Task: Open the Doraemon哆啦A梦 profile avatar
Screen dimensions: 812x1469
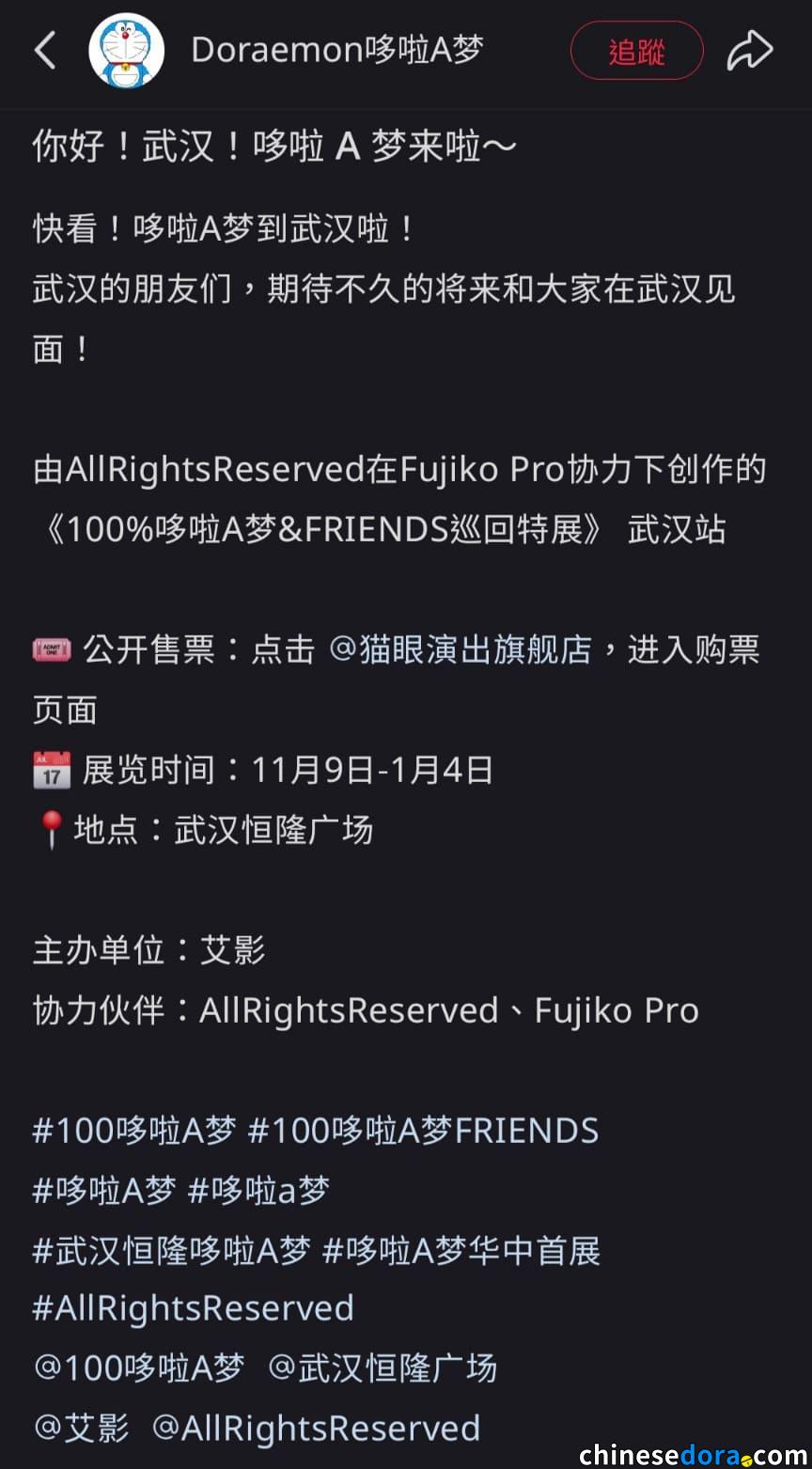Action: [x=127, y=51]
